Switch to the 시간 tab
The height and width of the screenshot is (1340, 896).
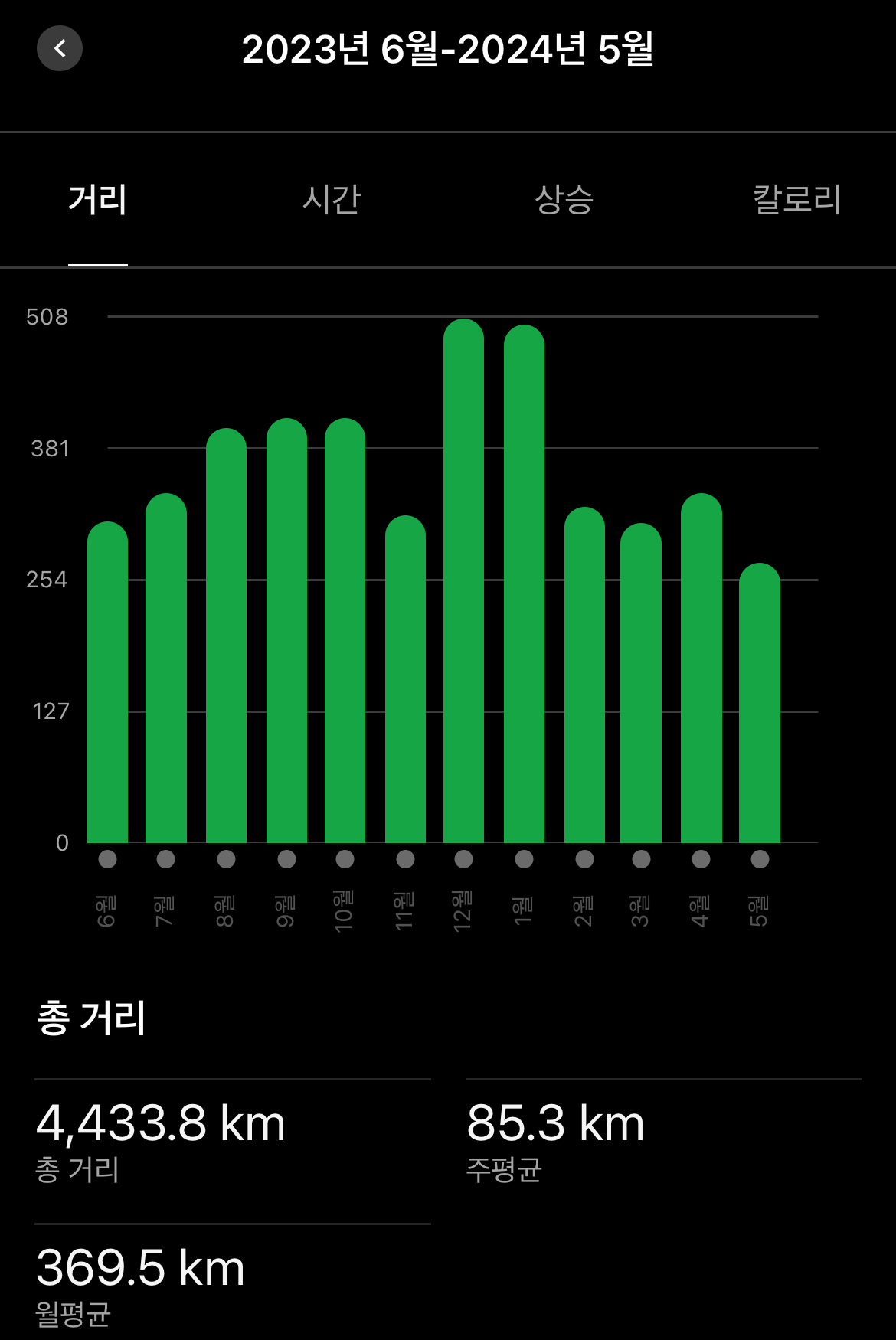coord(331,200)
